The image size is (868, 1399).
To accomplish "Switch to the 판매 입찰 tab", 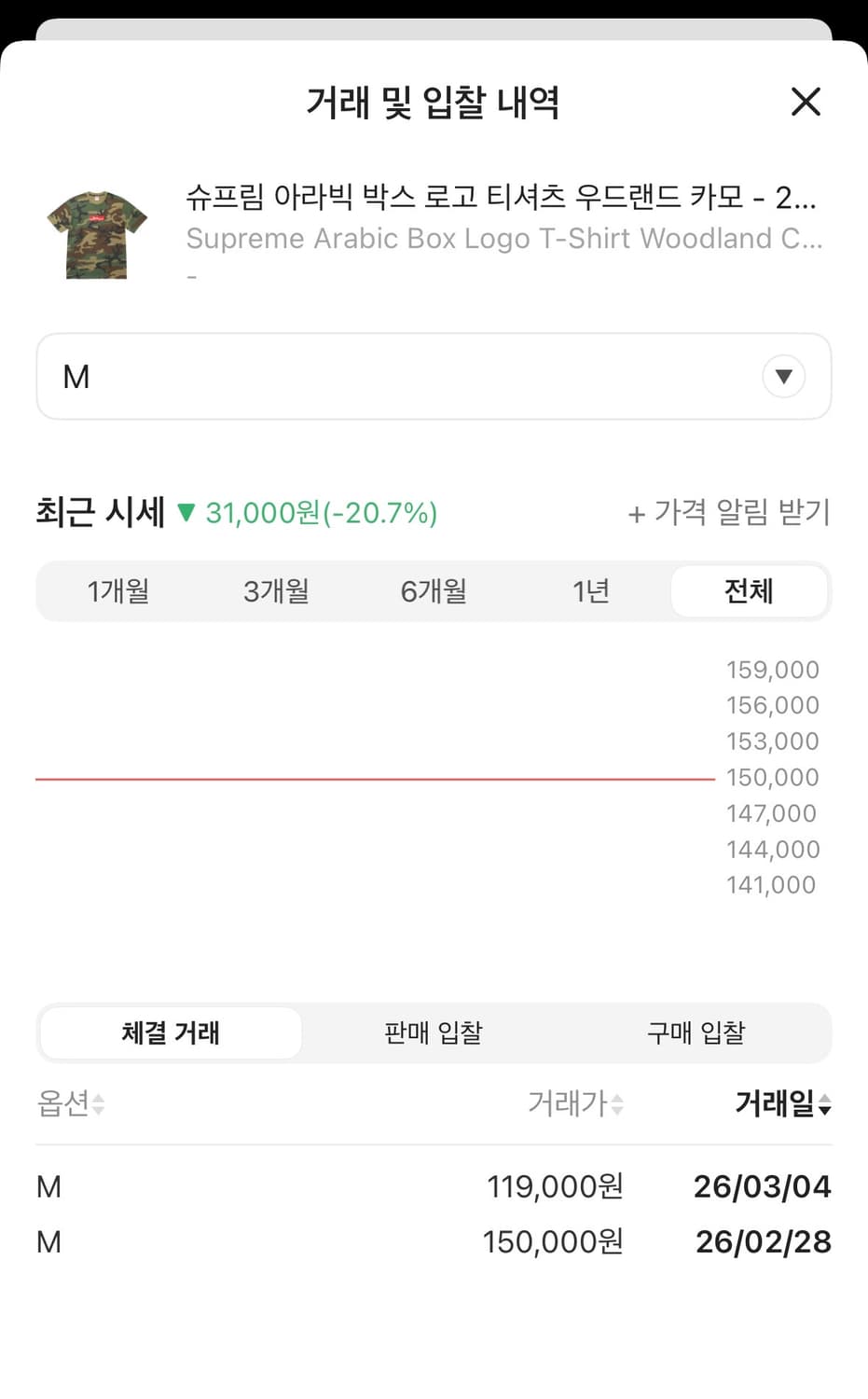I will pos(433,1032).
